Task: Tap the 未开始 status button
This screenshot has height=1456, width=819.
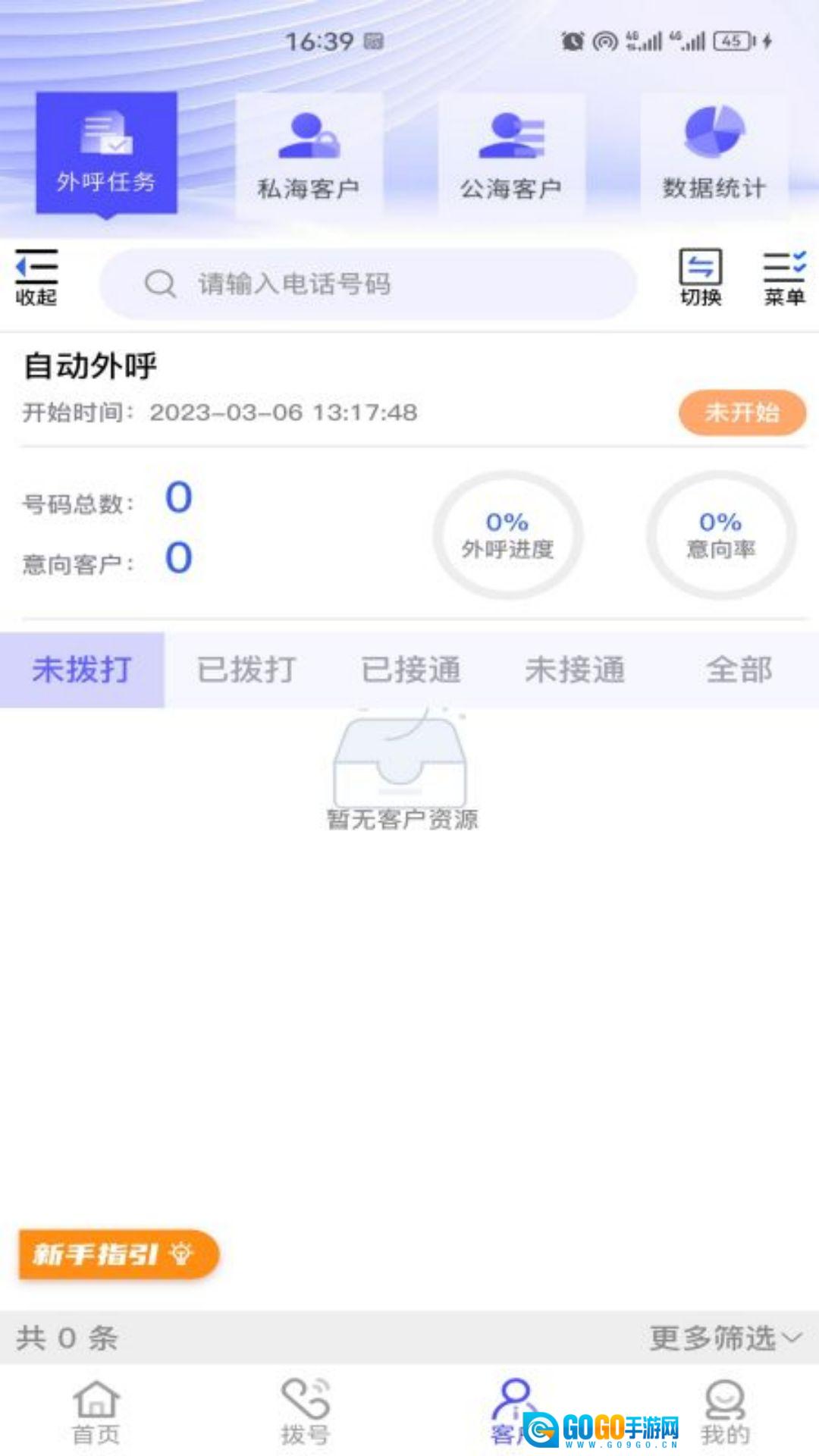Action: (742, 413)
